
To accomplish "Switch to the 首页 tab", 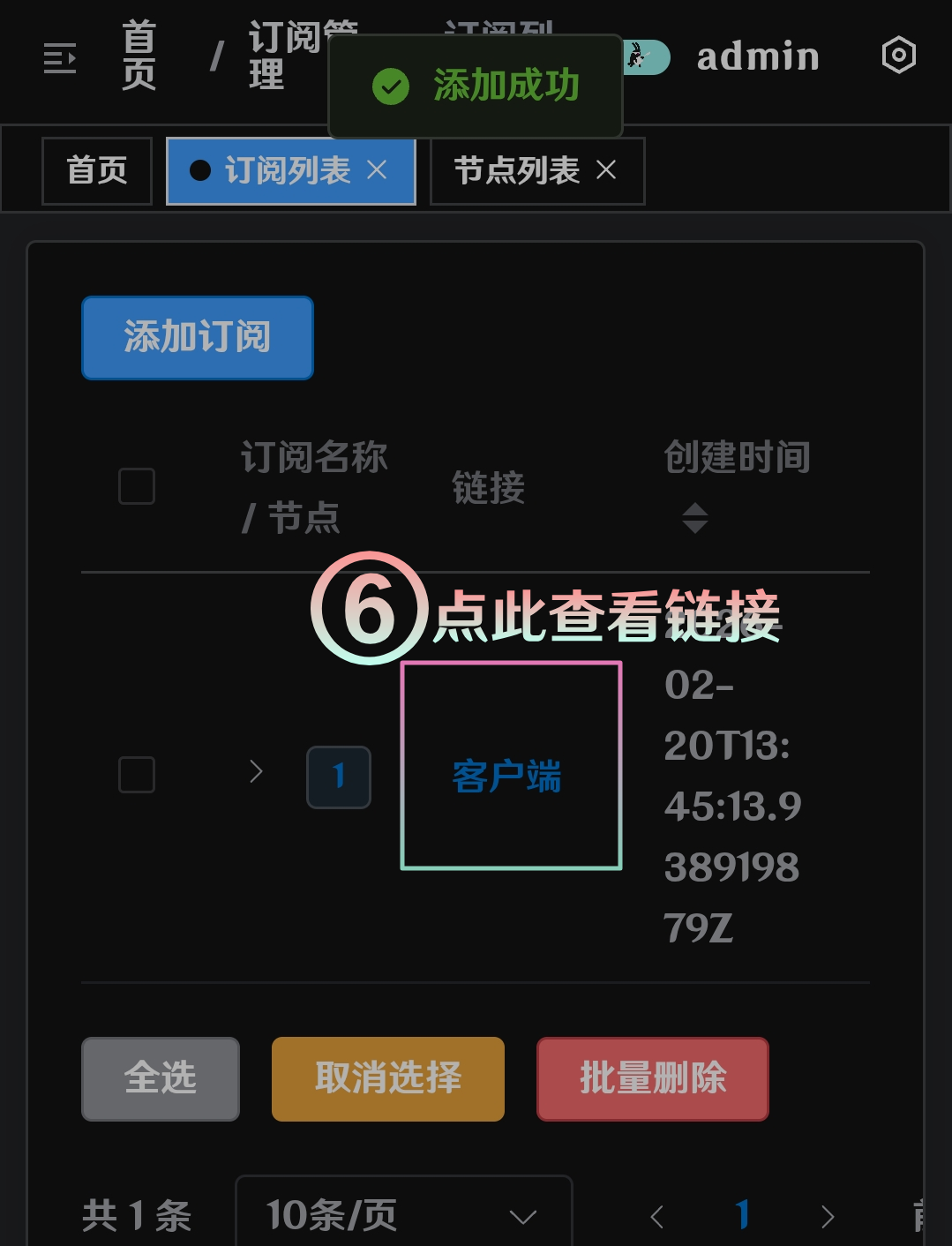I will (x=97, y=170).
